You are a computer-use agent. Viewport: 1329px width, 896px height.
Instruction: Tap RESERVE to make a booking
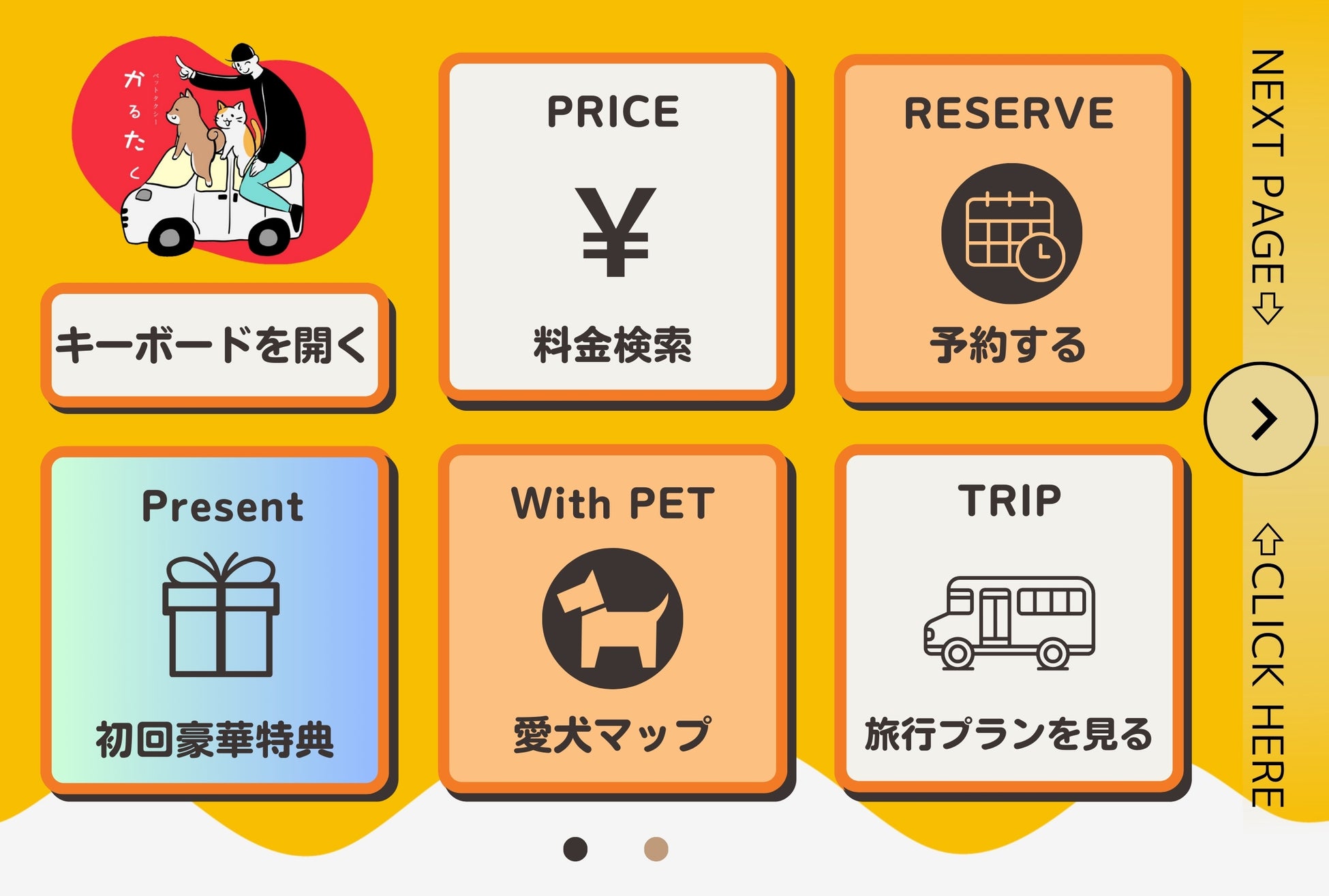point(1009,228)
